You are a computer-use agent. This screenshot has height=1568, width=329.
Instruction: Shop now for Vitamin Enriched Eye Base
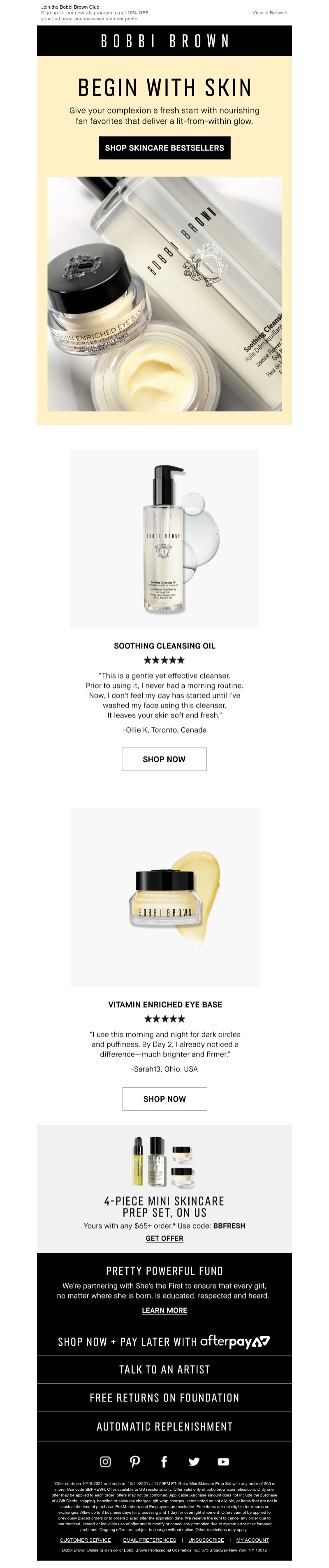(x=164, y=1099)
